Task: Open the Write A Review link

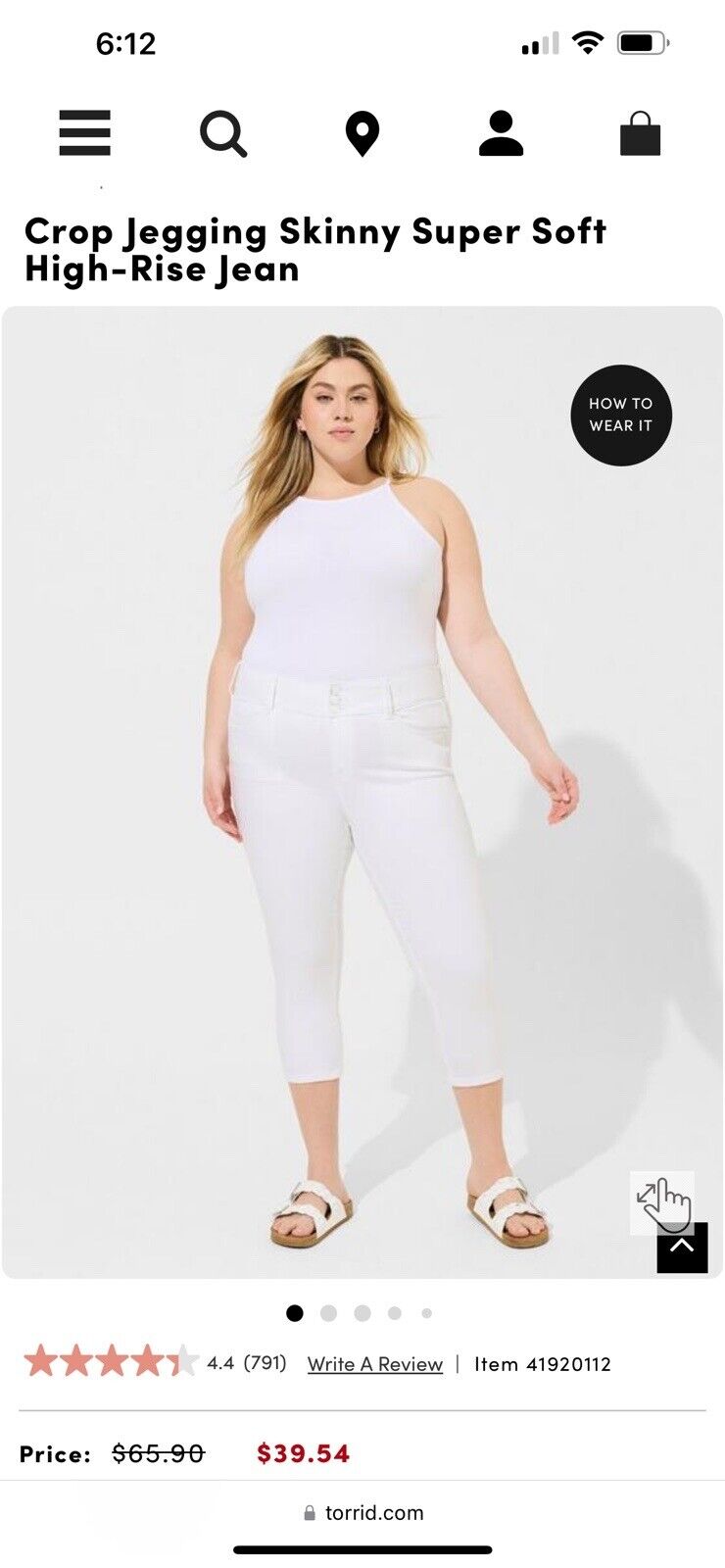Action: point(375,1363)
